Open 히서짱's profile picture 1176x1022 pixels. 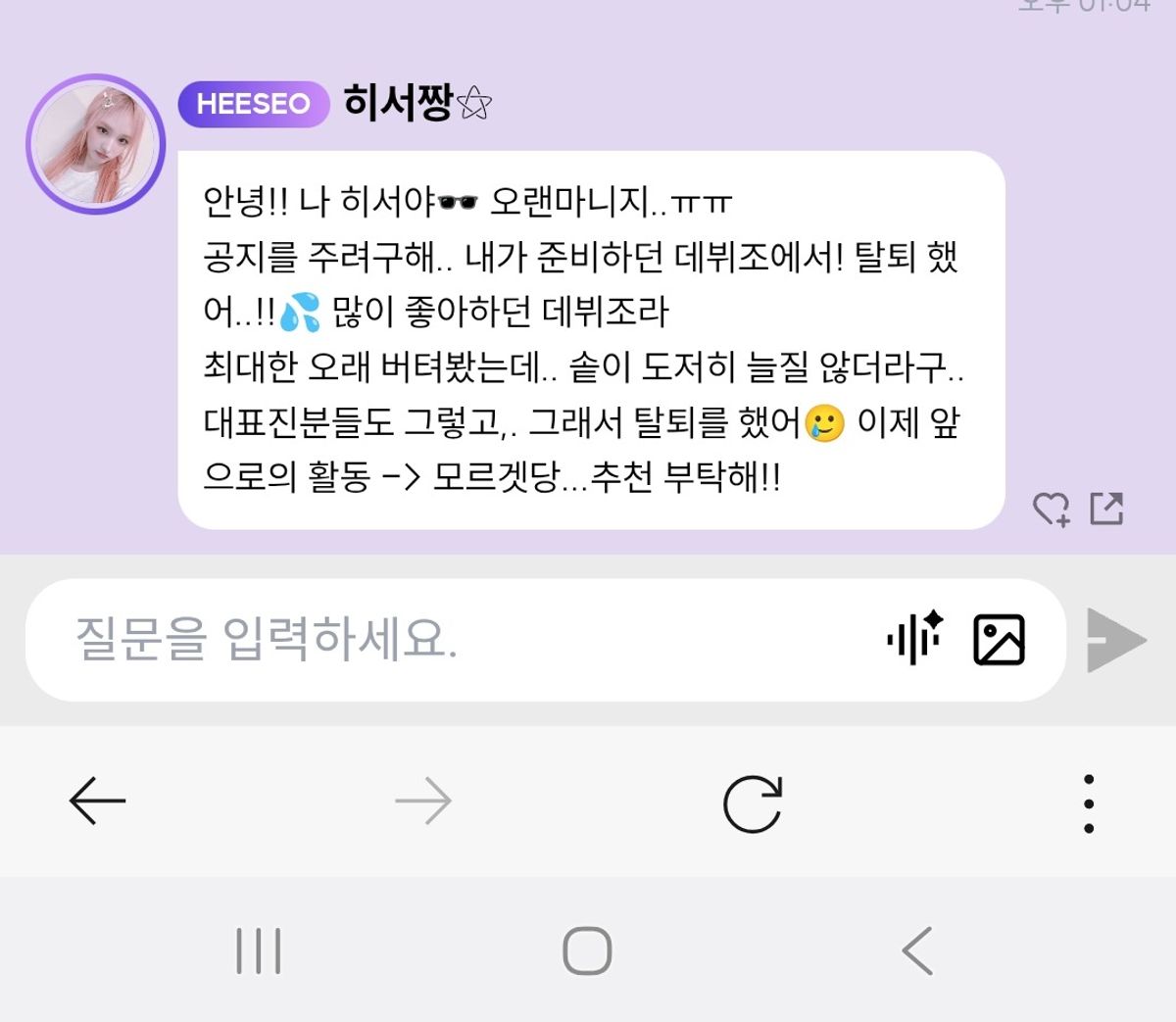click(x=95, y=144)
